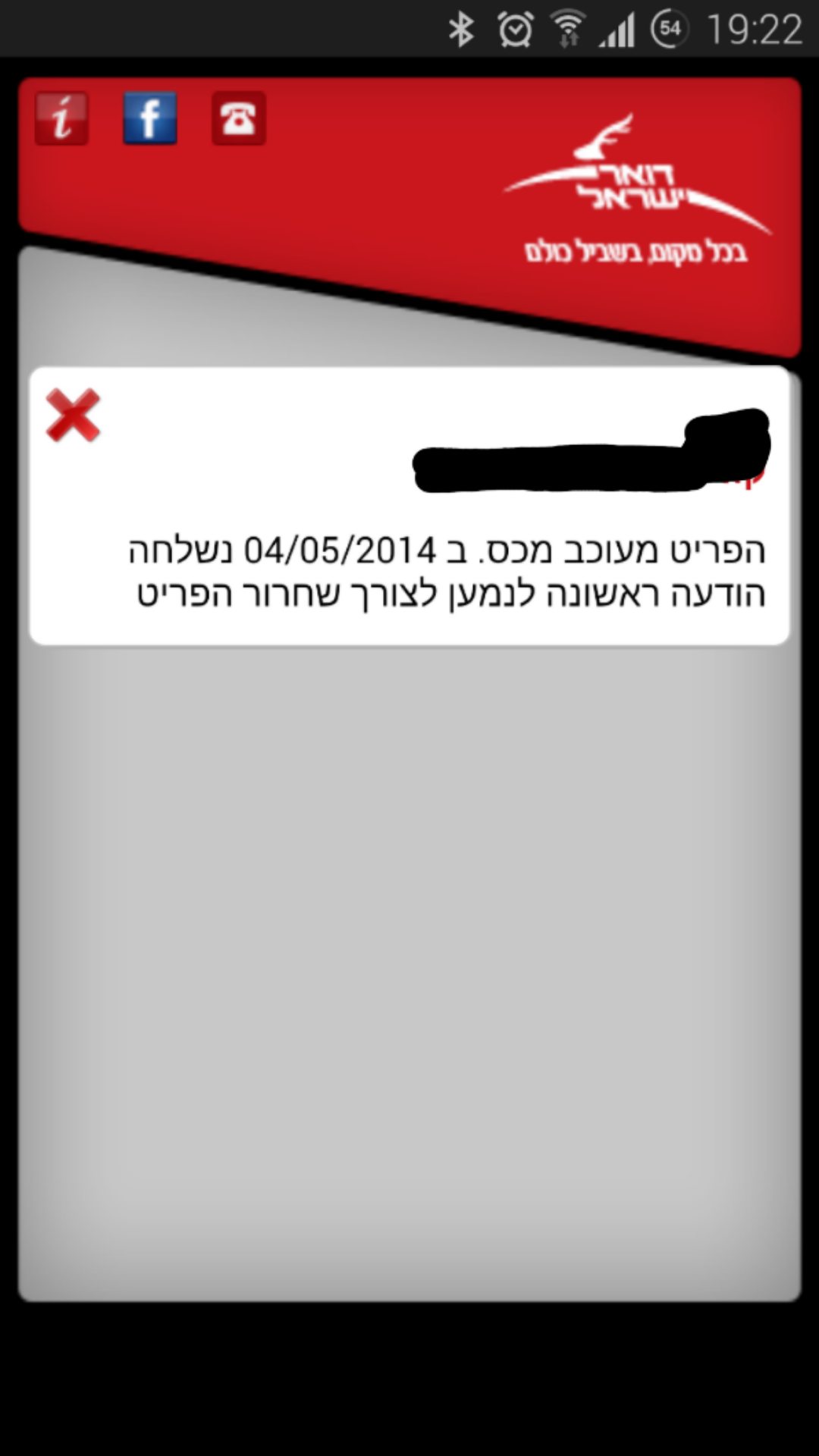Open the Facebook page icon

150,119
